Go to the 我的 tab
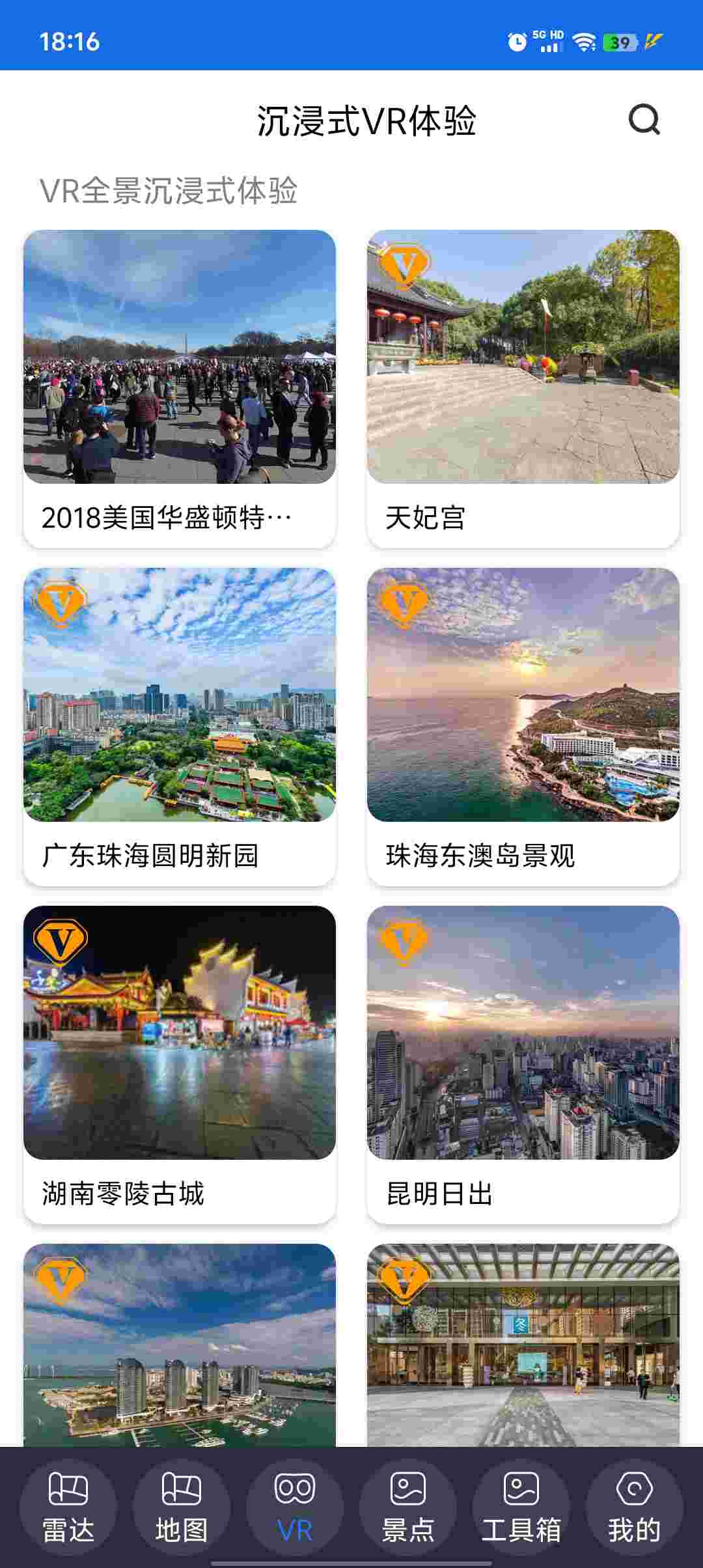 (635, 1507)
